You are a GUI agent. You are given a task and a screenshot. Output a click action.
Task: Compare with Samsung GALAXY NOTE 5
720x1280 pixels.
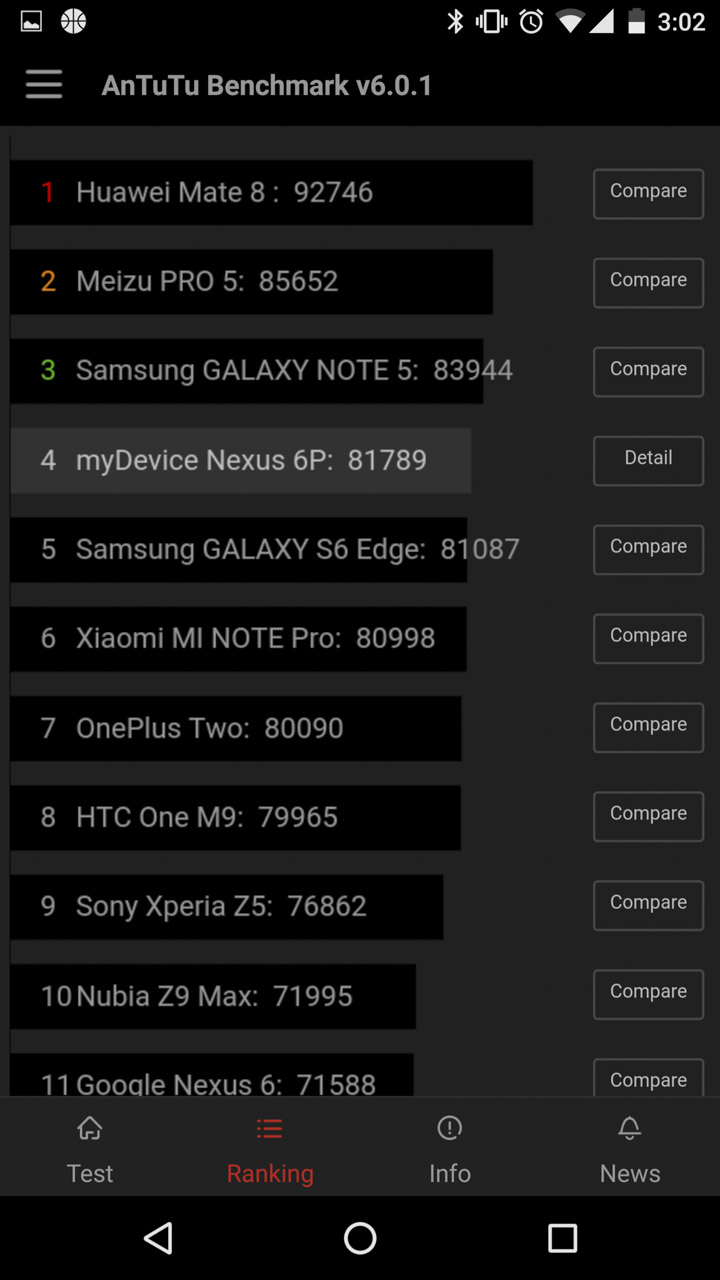coord(648,372)
